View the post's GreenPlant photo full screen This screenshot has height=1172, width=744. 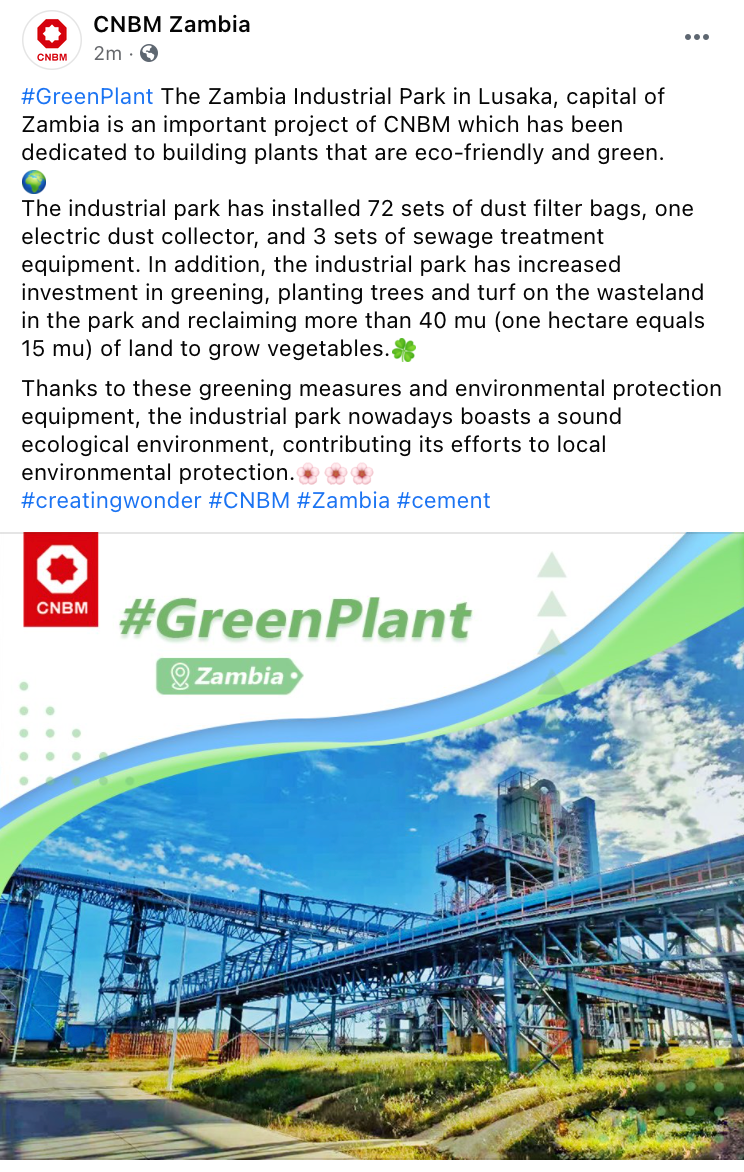tap(372, 850)
